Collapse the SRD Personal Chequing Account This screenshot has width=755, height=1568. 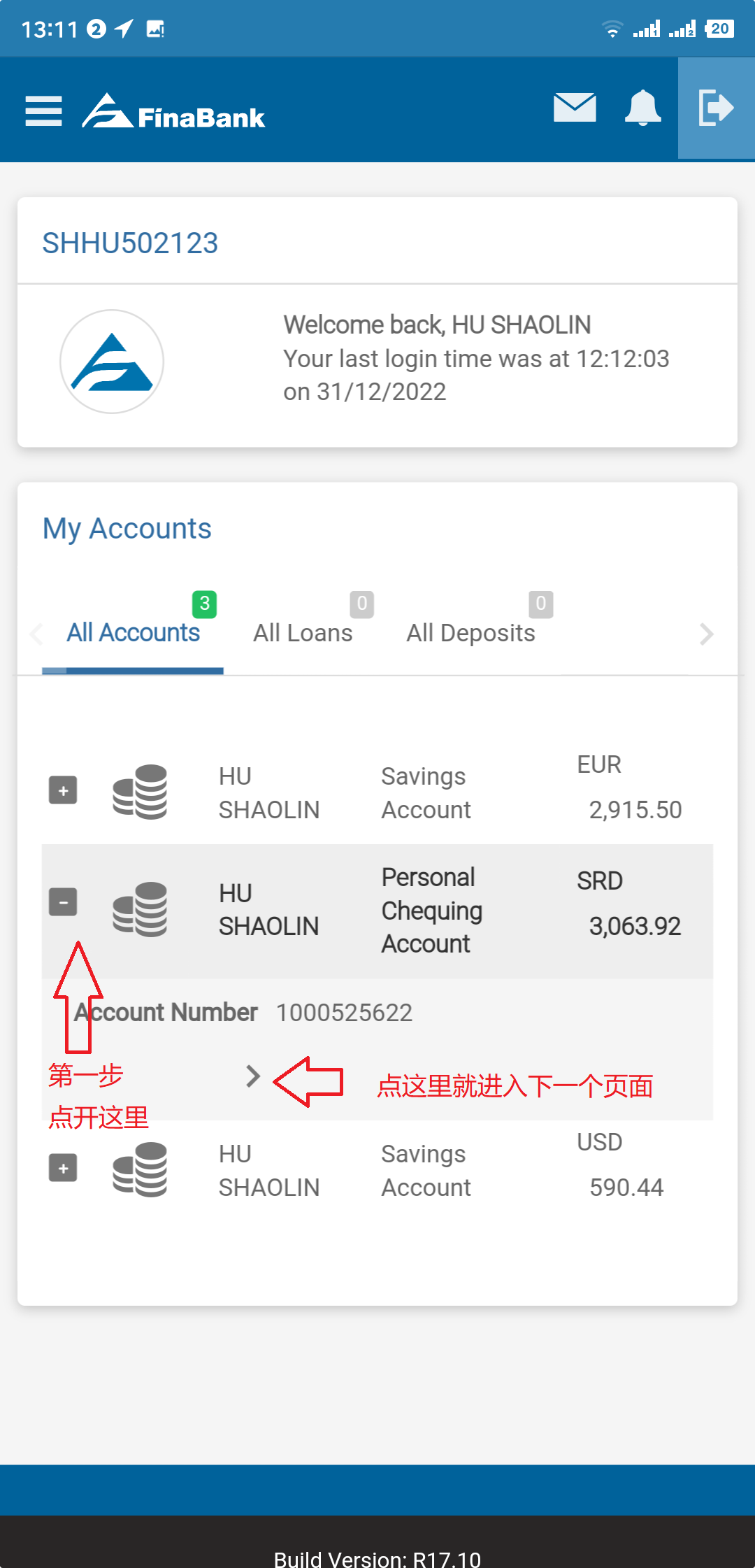click(x=63, y=902)
